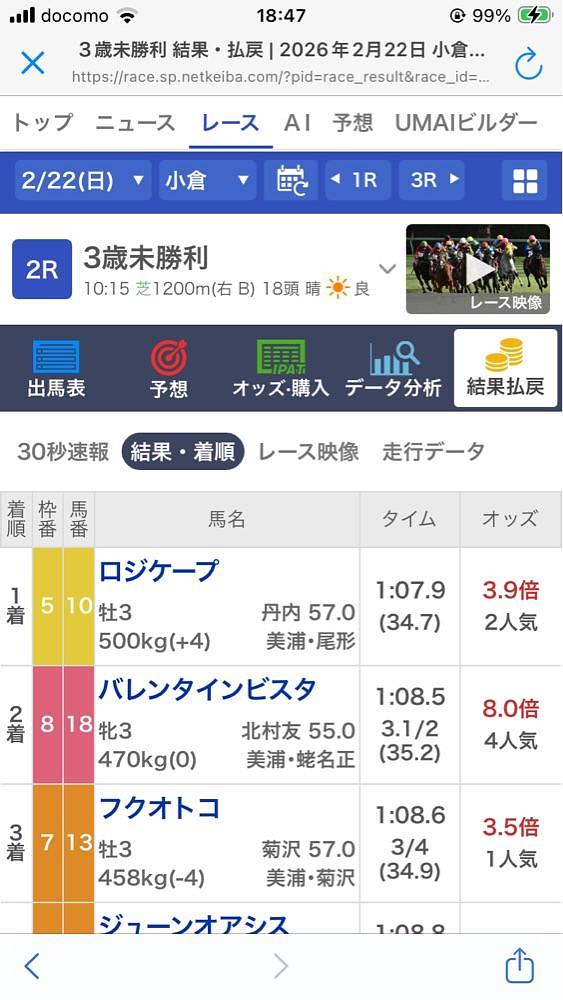Expand the 3歳未勝利 race details chevron
563x1000 pixels.
(387, 269)
